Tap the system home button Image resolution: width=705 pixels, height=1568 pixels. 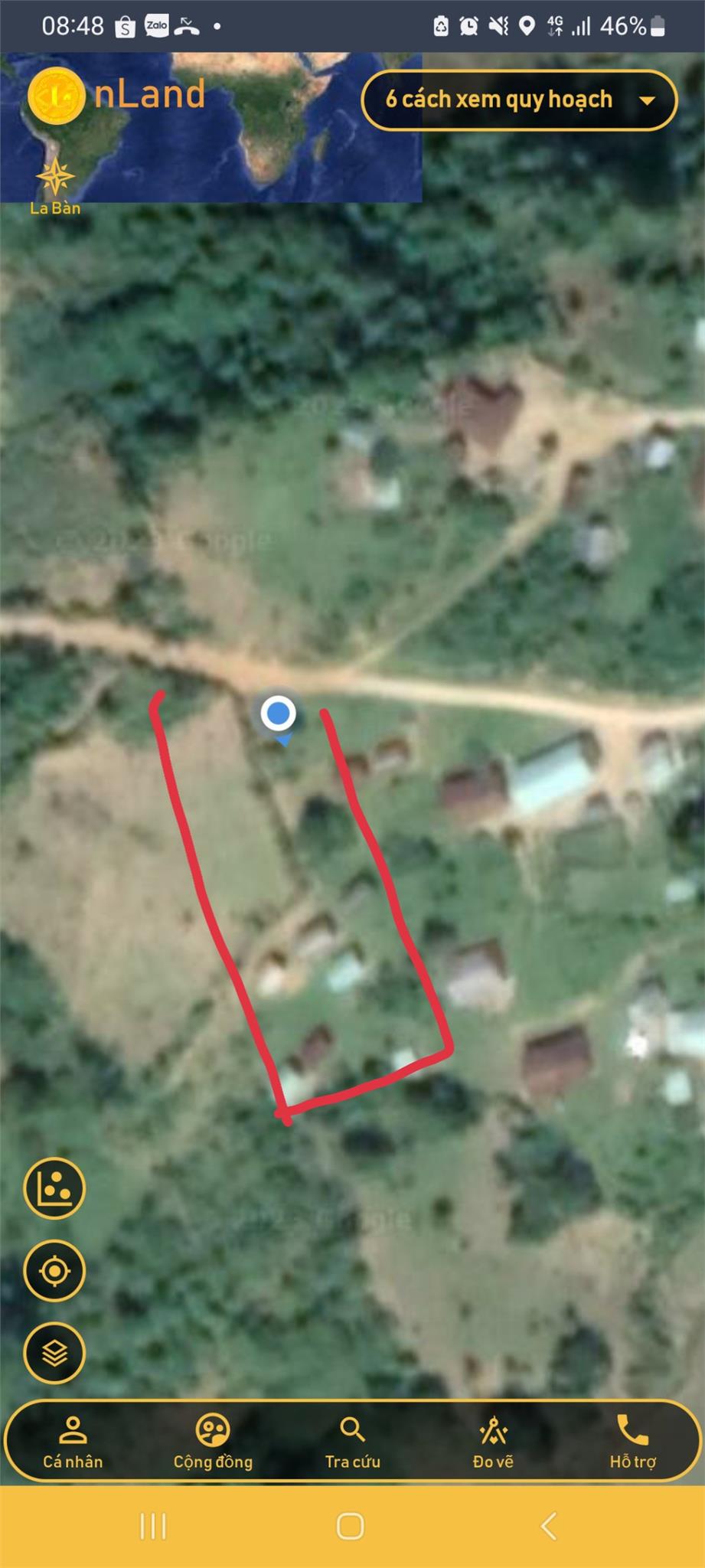click(x=351, y=1526)
